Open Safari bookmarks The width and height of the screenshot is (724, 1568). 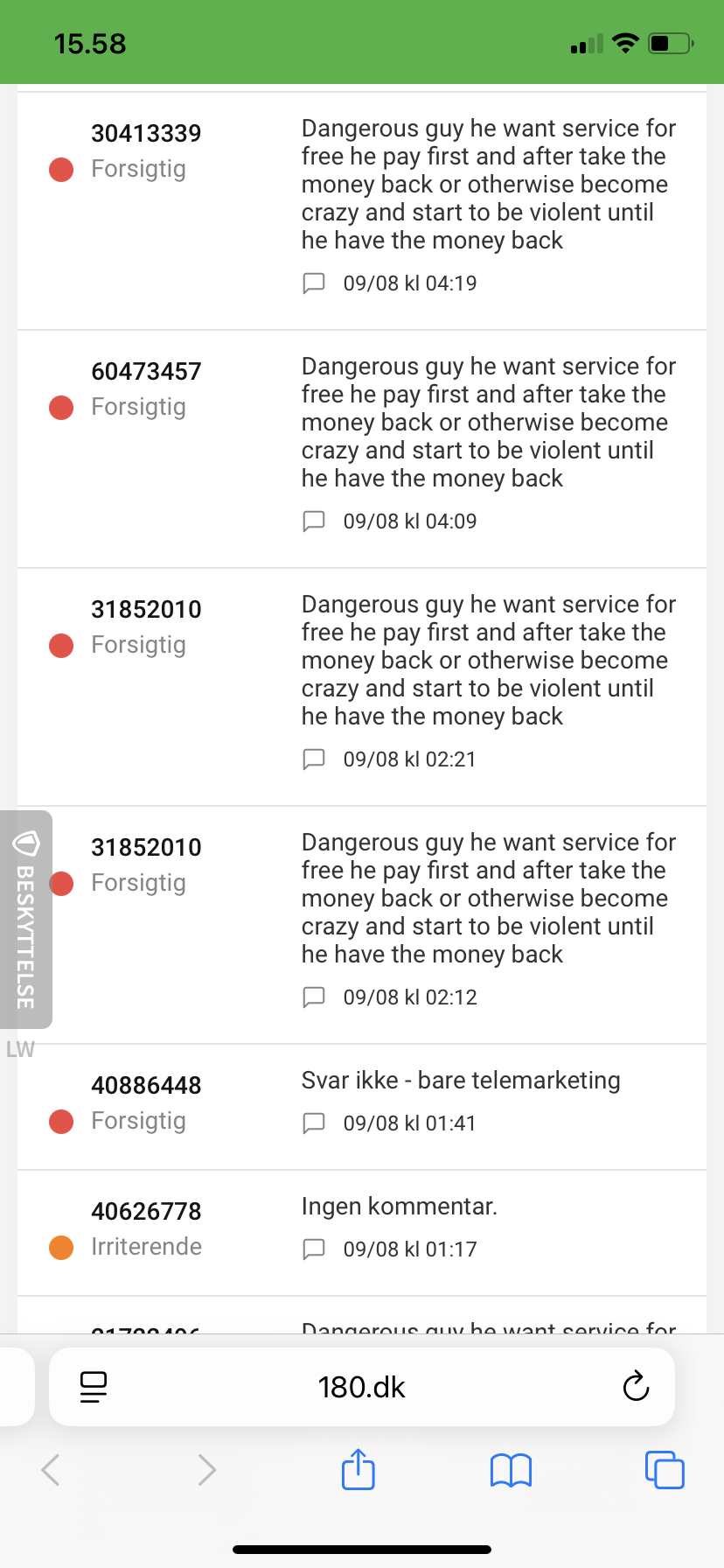pyautogui.click(x=511, y=1470)
